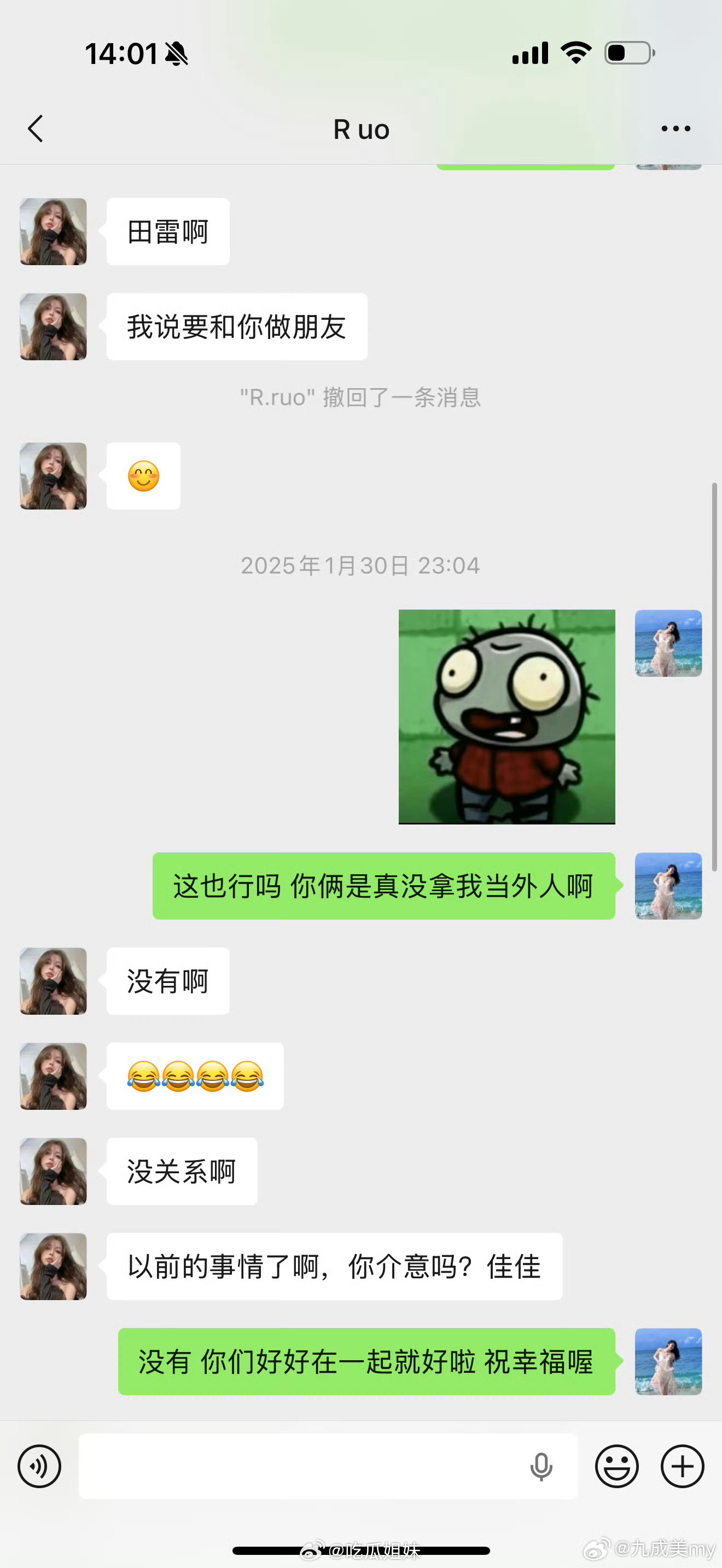Select the chat title "R uo"
Viewport: 722px width, 1568px height.
coord(360,128)
